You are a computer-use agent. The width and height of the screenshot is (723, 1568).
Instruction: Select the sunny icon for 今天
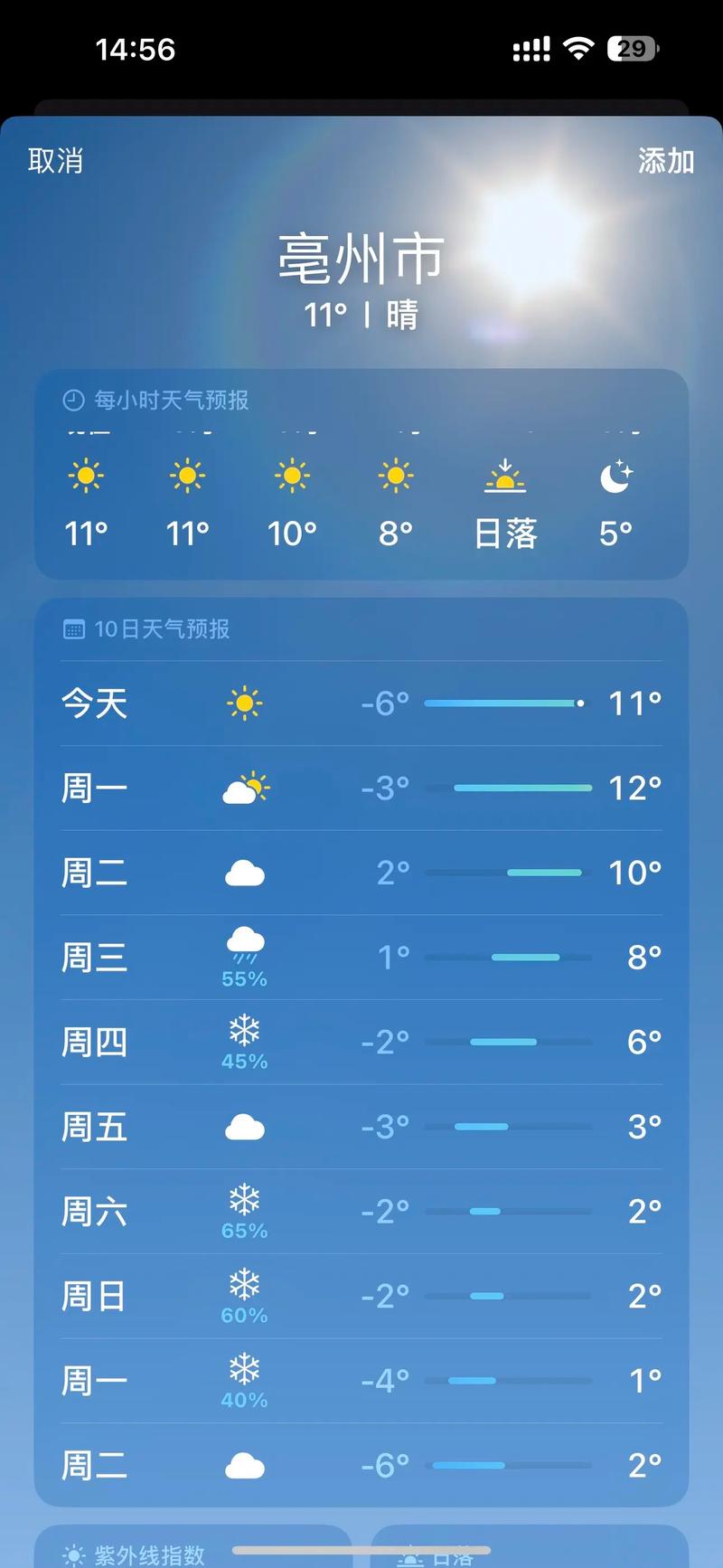(x=245, y=704)
